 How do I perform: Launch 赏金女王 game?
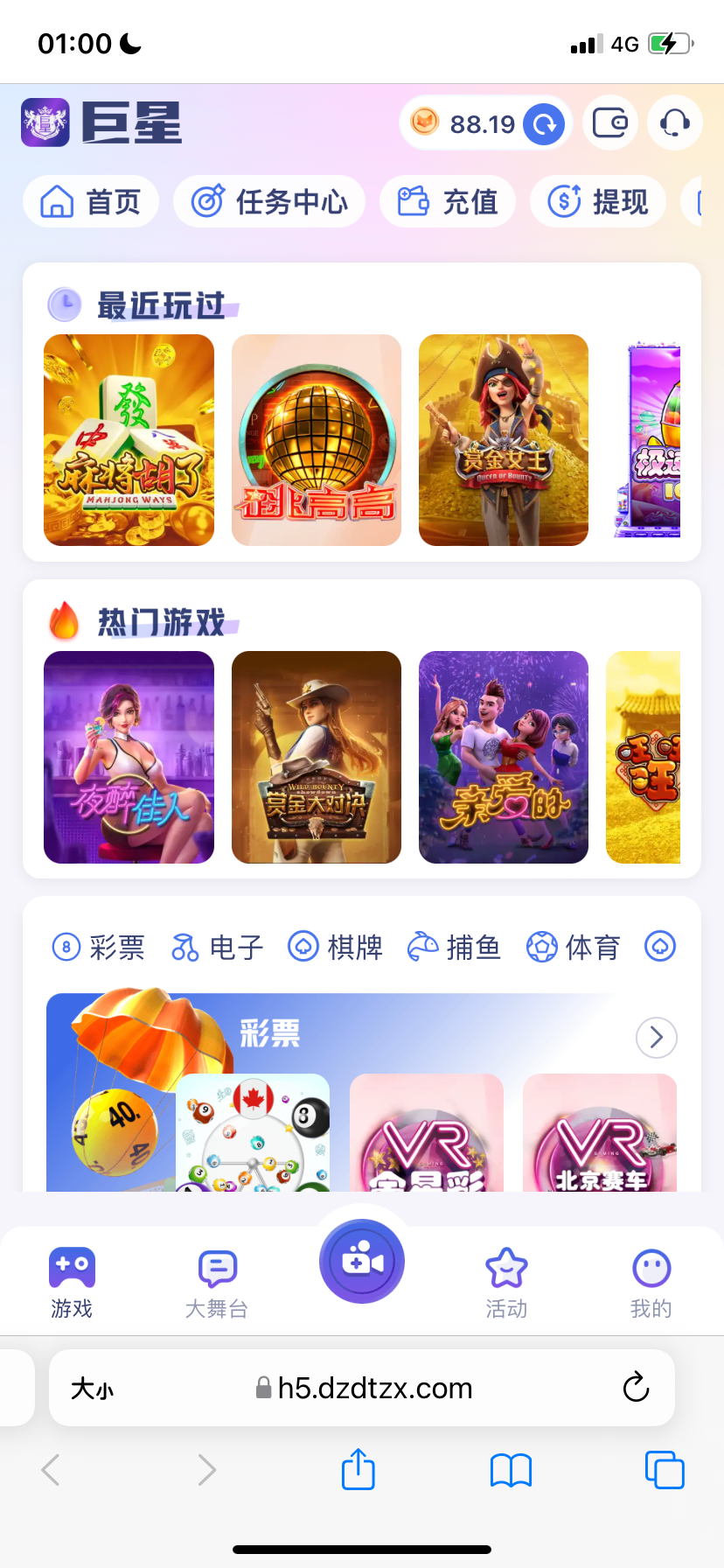[x=504, y=440]
